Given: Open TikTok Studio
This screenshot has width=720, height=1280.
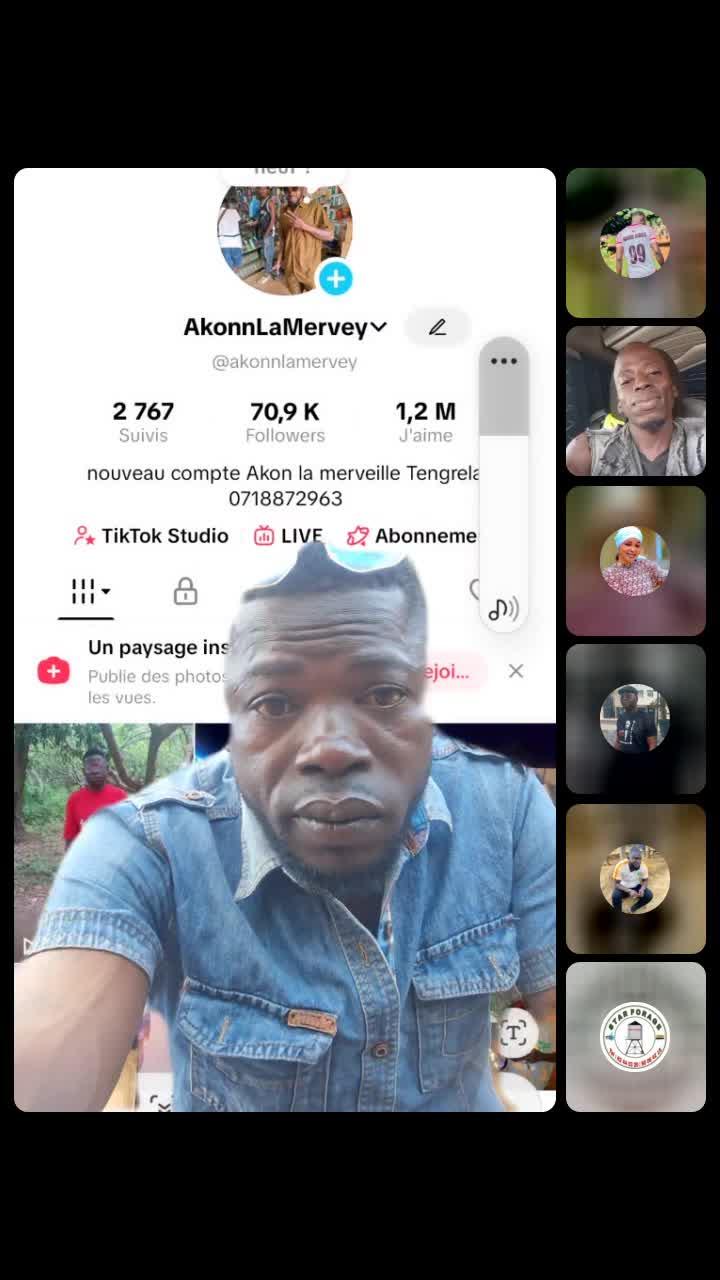Looking at the screenshot, I should (152, 536).
